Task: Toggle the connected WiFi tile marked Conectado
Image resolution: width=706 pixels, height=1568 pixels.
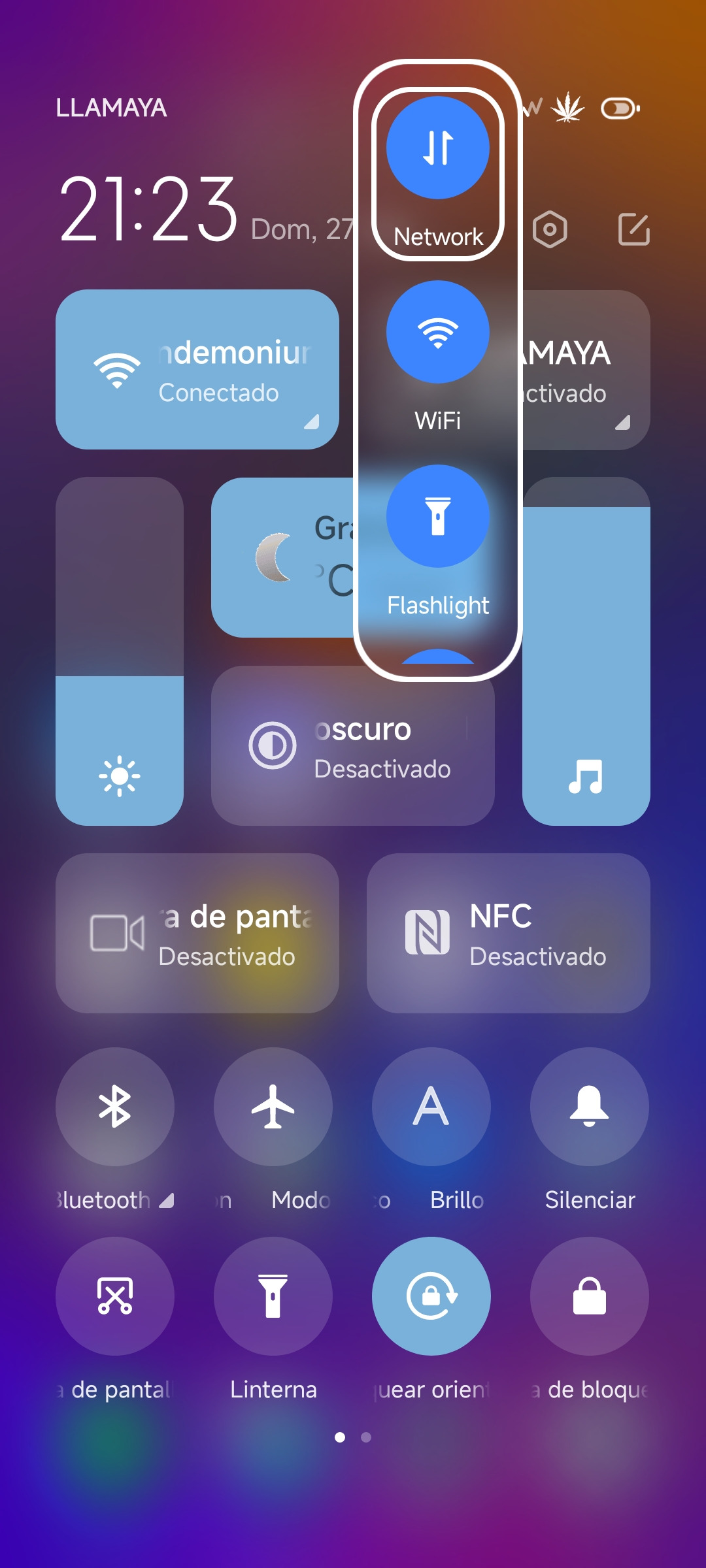Action: pos(197,370)
